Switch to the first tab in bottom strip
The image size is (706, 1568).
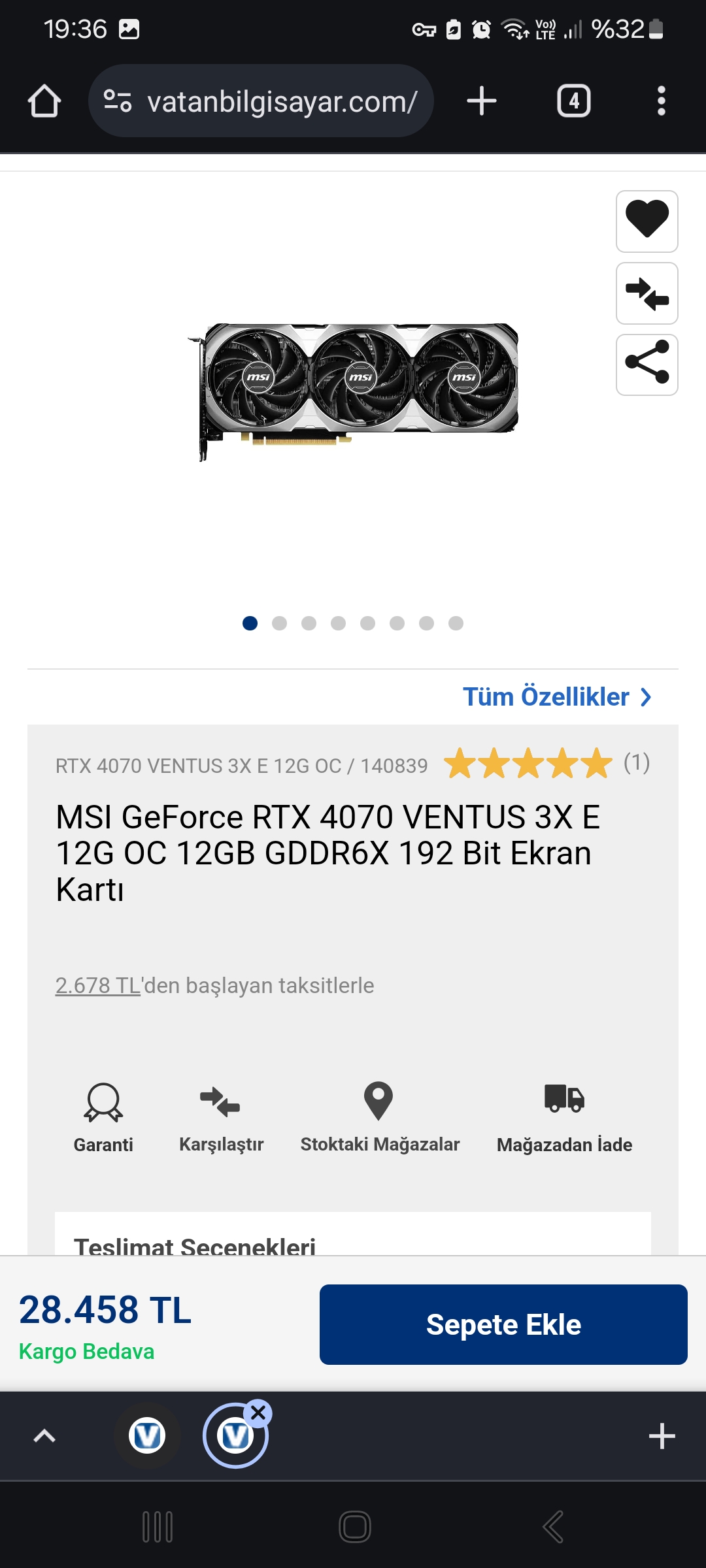pos(147,1435)
